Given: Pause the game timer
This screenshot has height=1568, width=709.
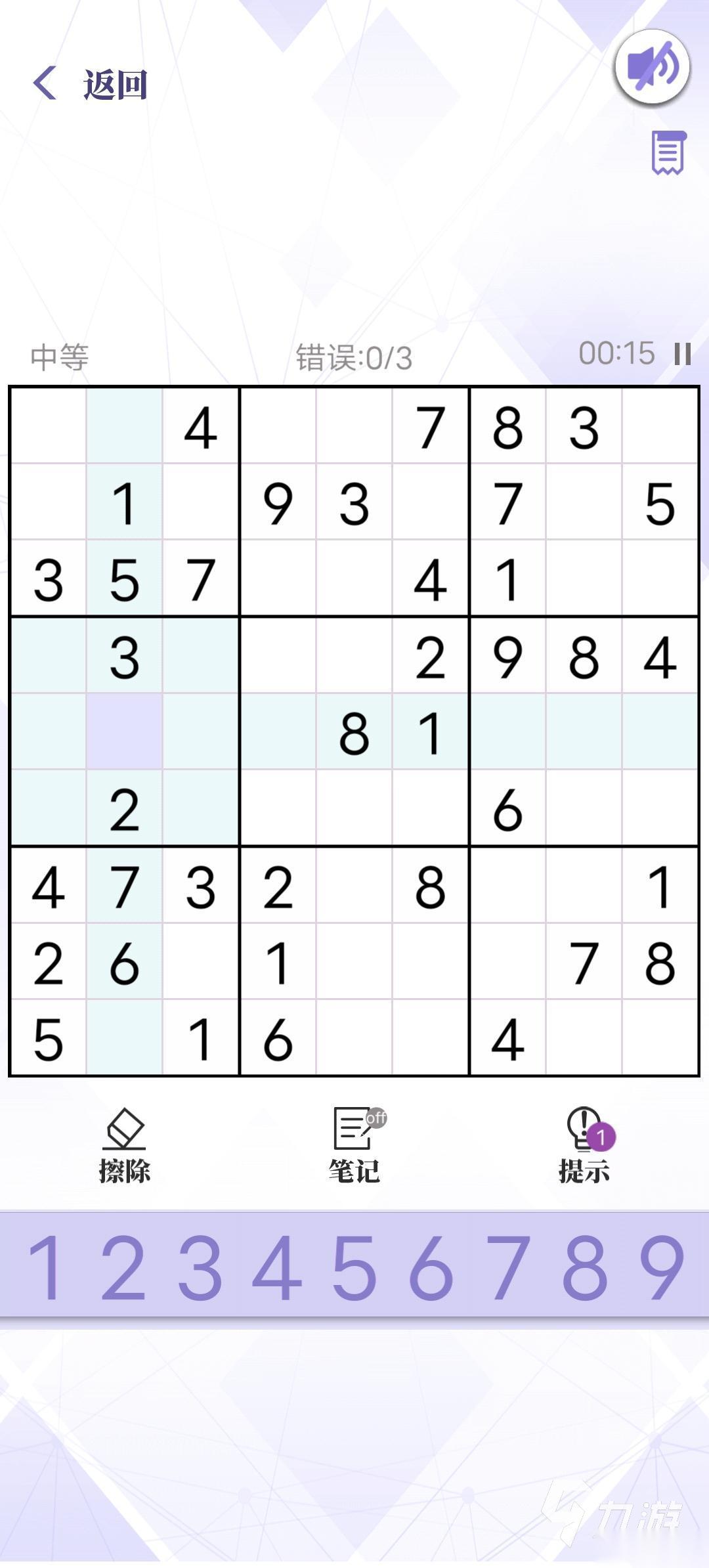Looking at the screenshot, I should [x=683, y=354].
